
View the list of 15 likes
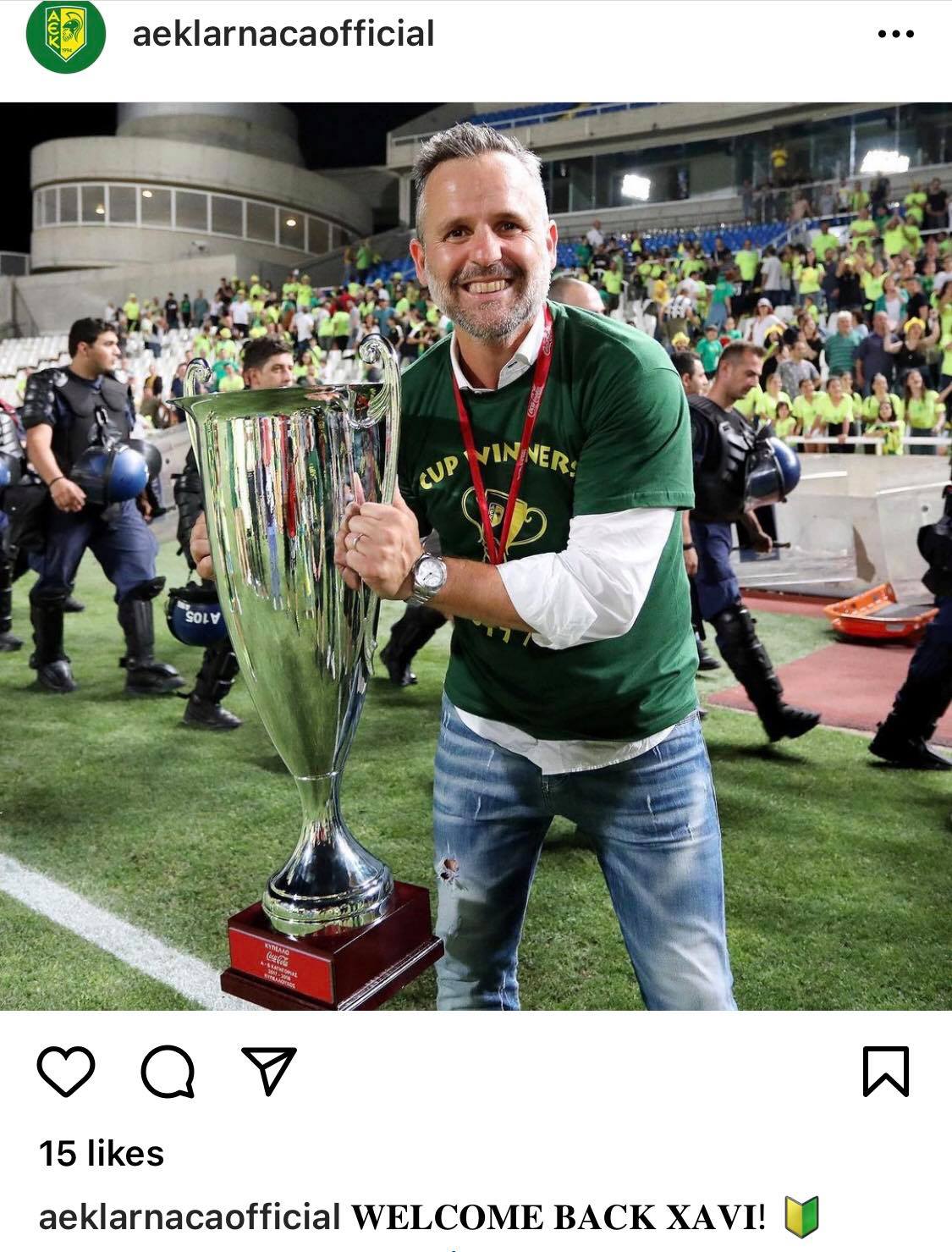coord(102,1153)
